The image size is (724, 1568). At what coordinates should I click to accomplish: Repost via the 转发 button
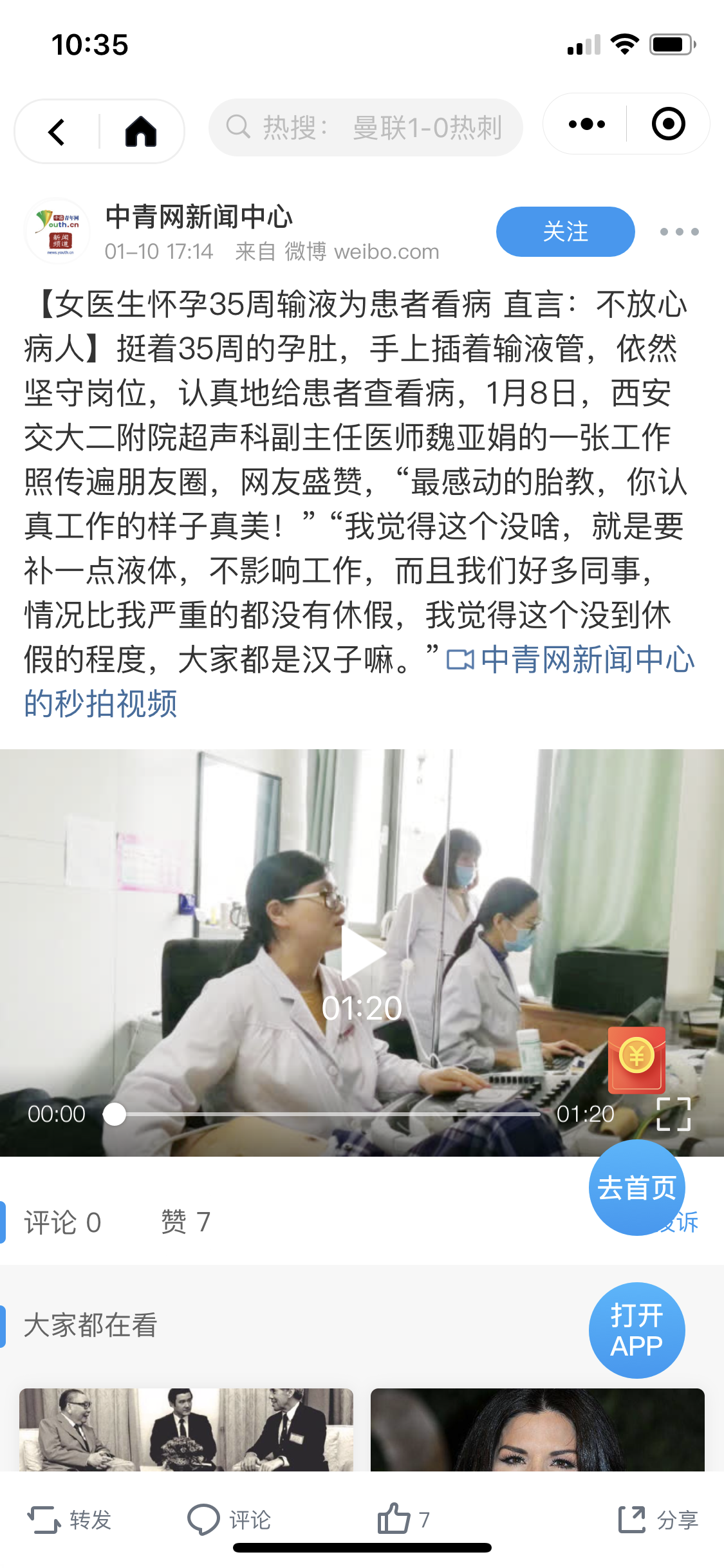tap(70, 1520)
